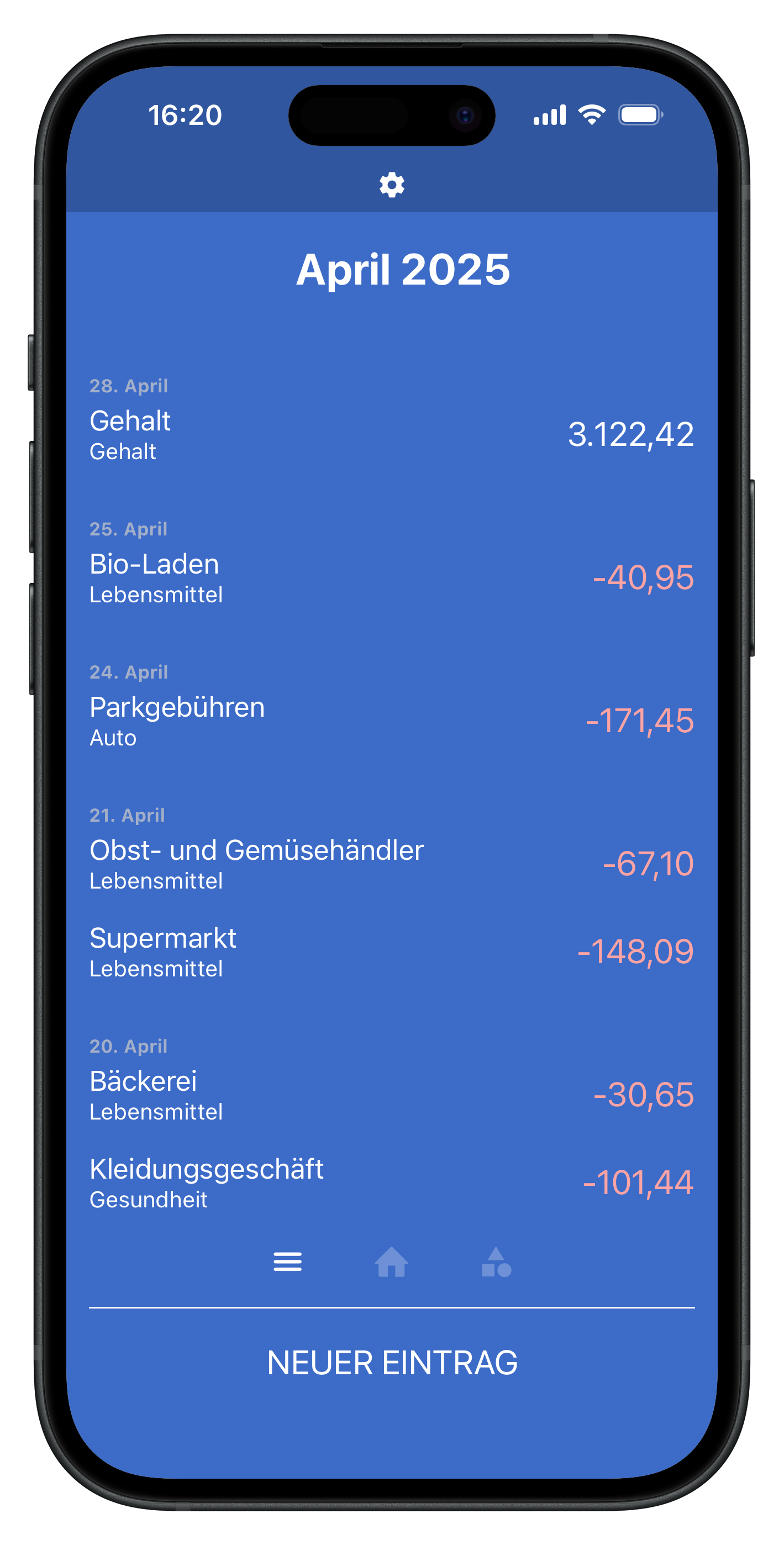Select the Home icon in bottom navigation

391,1262
